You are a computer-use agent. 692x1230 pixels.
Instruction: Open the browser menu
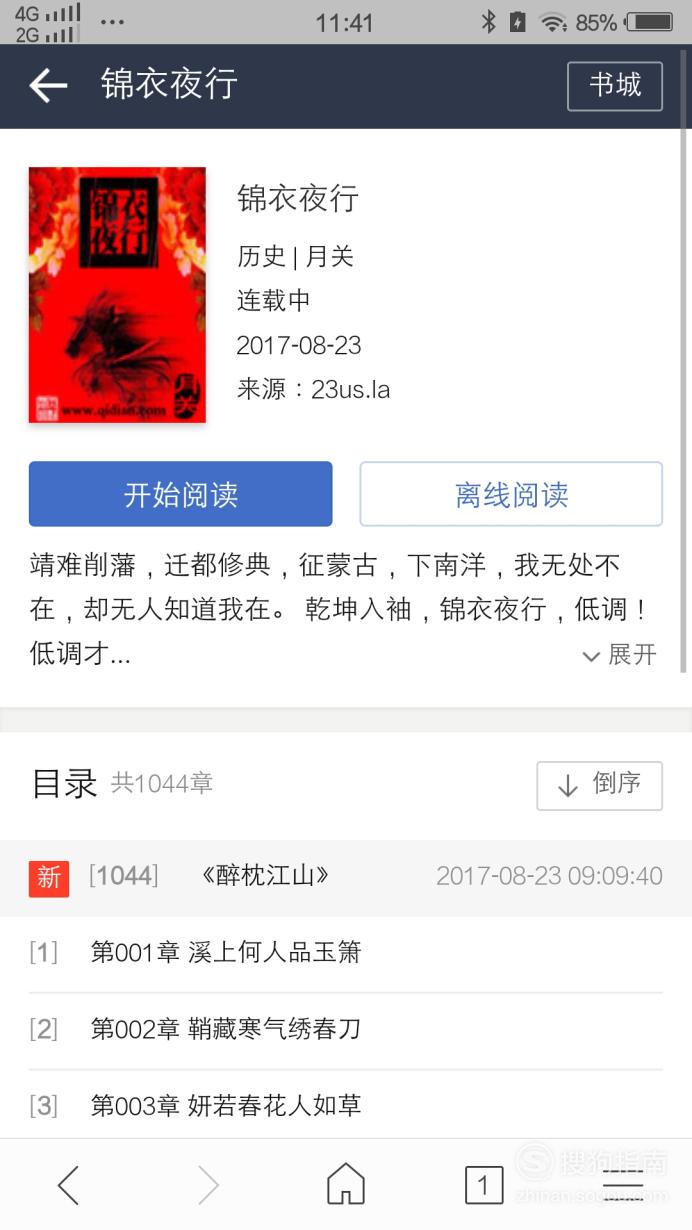pos(622,1186)
